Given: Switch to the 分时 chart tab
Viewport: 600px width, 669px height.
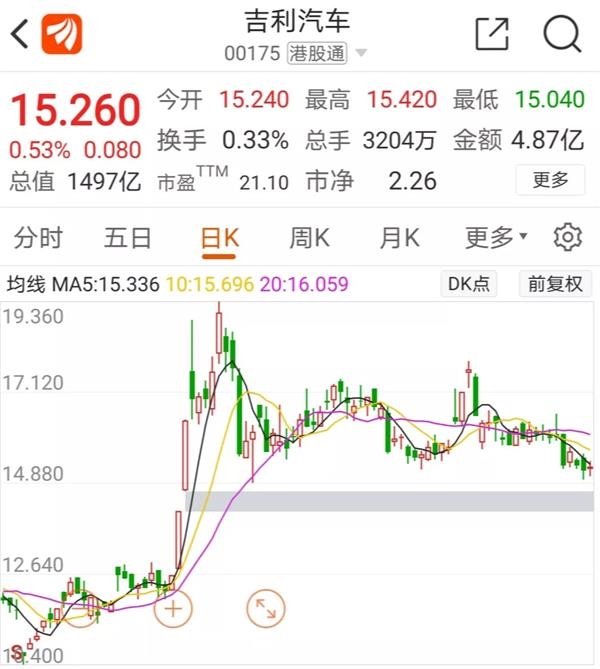Looking at the screenshot, I should click(x=38, y=238).
